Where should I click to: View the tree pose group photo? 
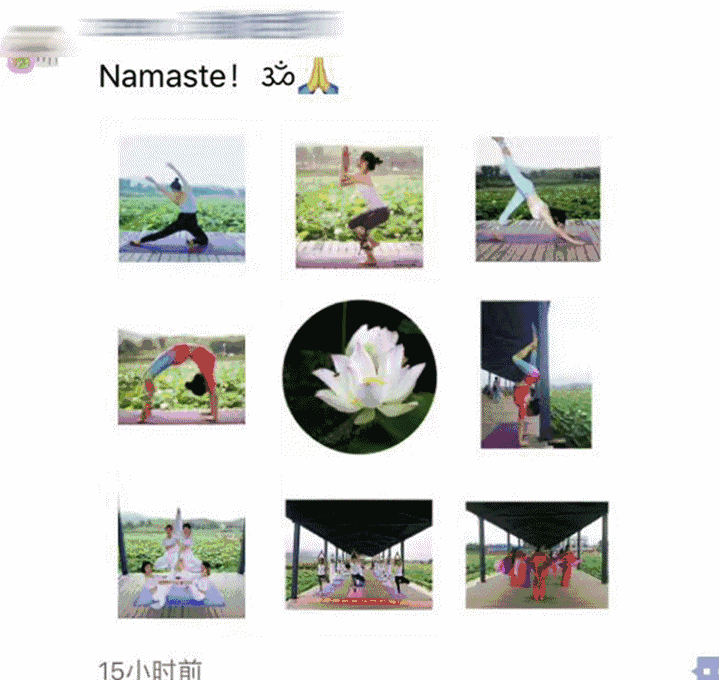click(x=359, y=554)
